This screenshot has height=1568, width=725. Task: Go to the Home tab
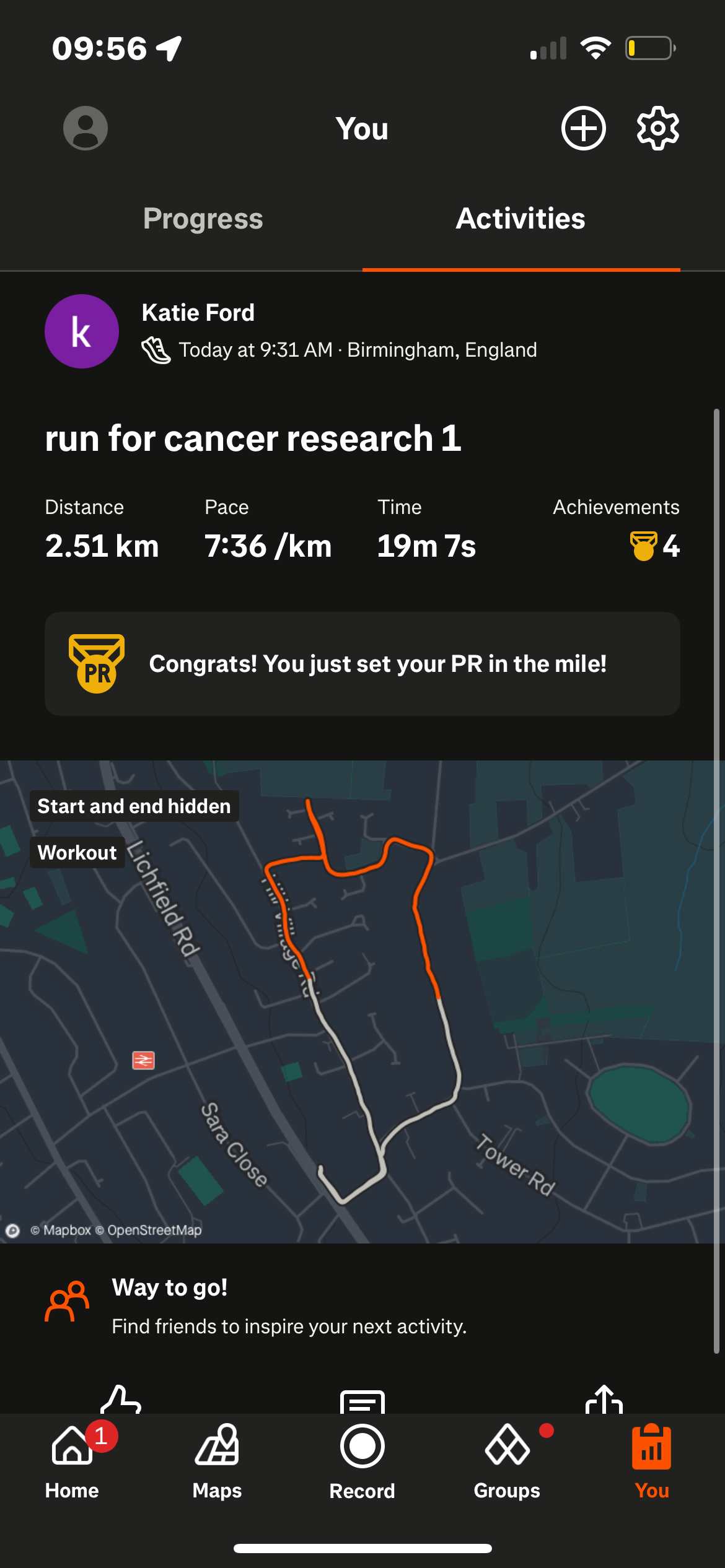point(72,1461)
